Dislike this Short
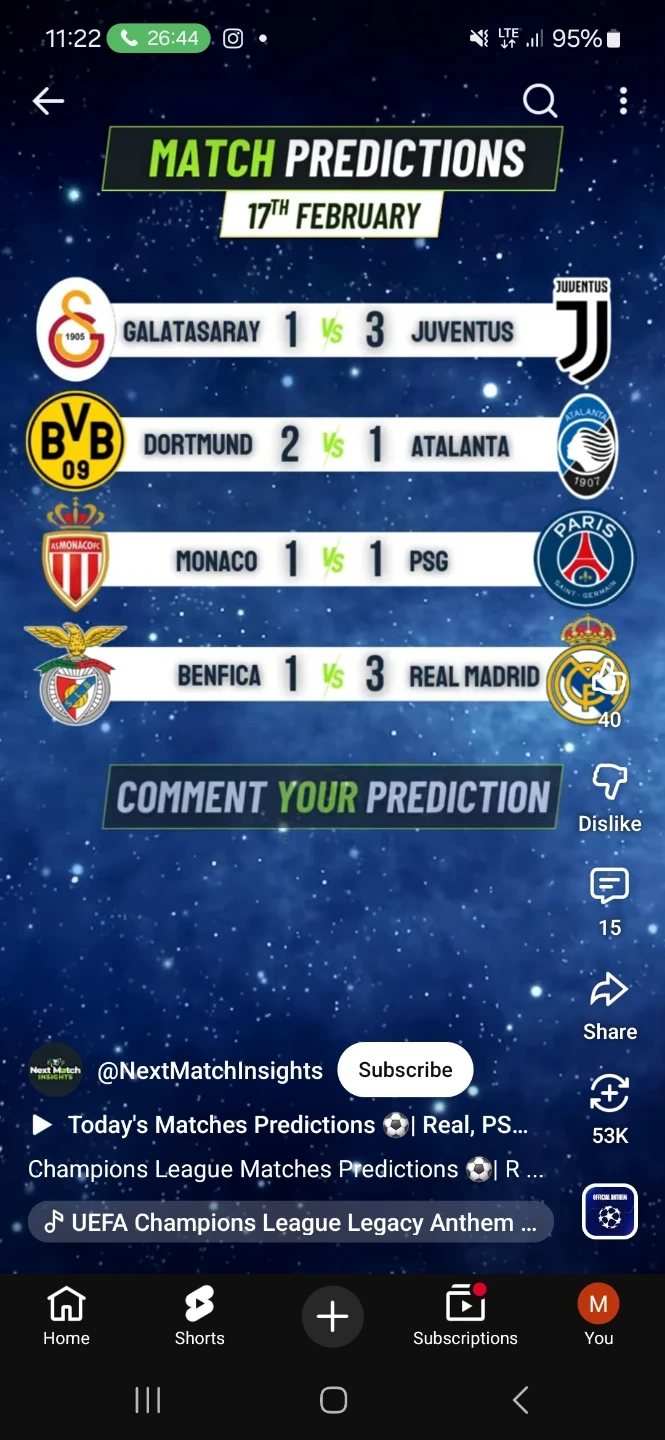Screen dimensions: 665x1440 (x=609, y=783)
